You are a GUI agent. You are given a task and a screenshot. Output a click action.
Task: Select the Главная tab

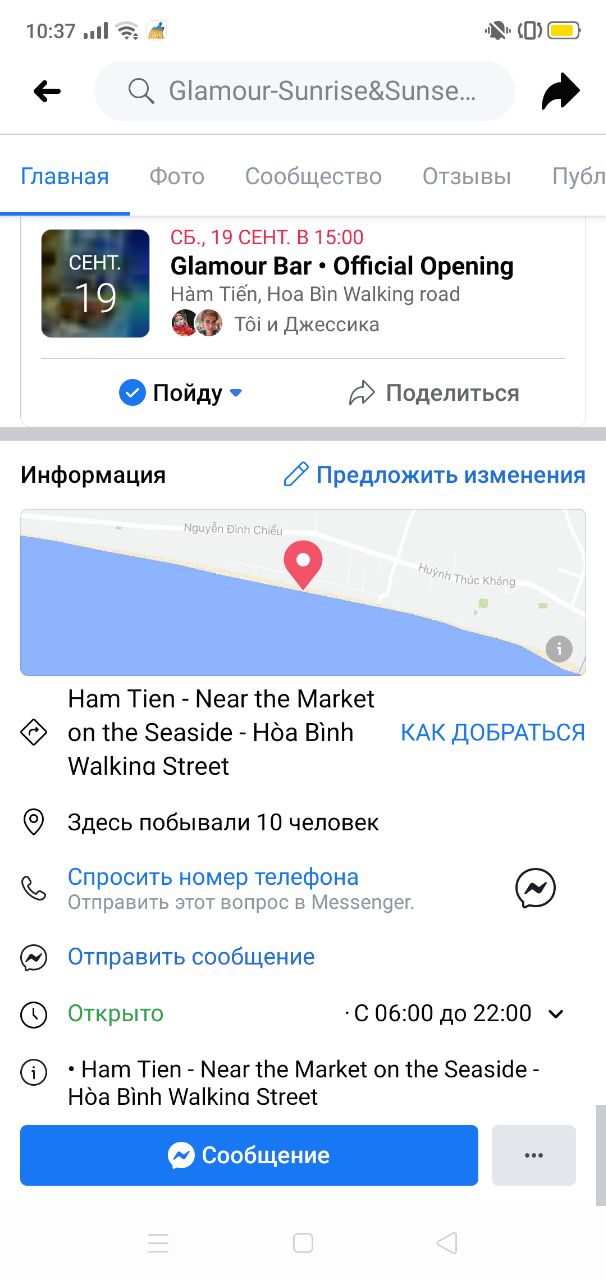65,177
